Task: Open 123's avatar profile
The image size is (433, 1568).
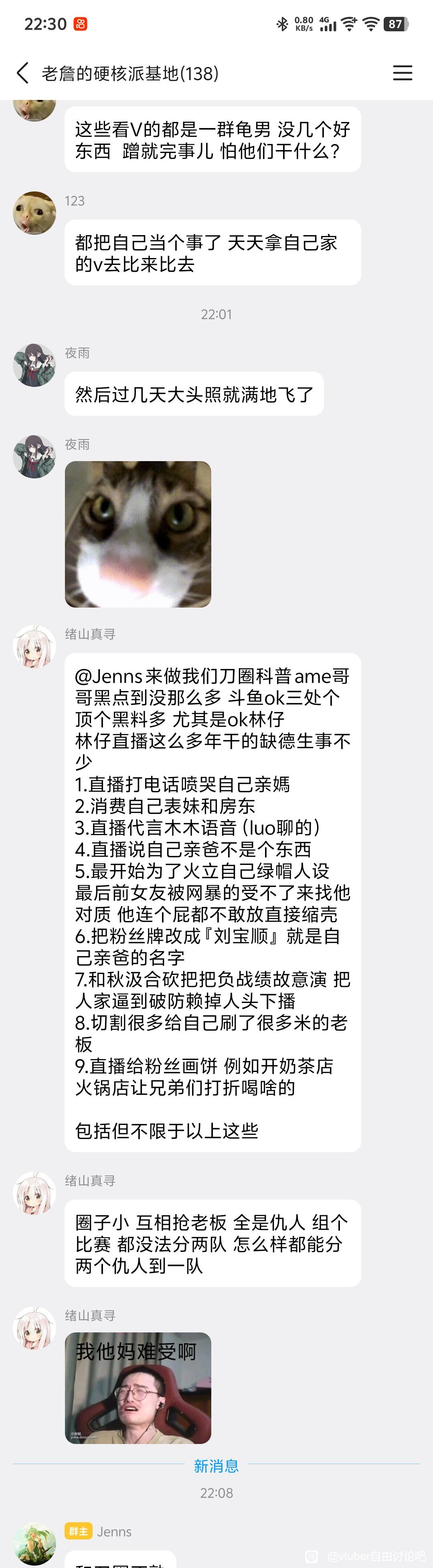Action: coord(34,213)
